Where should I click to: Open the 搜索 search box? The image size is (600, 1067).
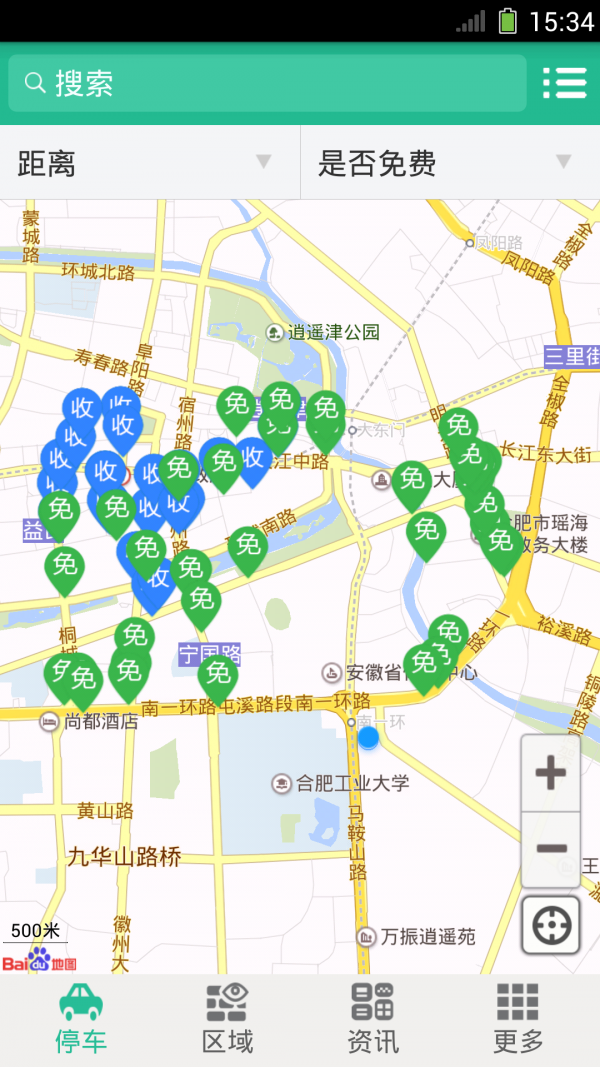click(267, 83)
